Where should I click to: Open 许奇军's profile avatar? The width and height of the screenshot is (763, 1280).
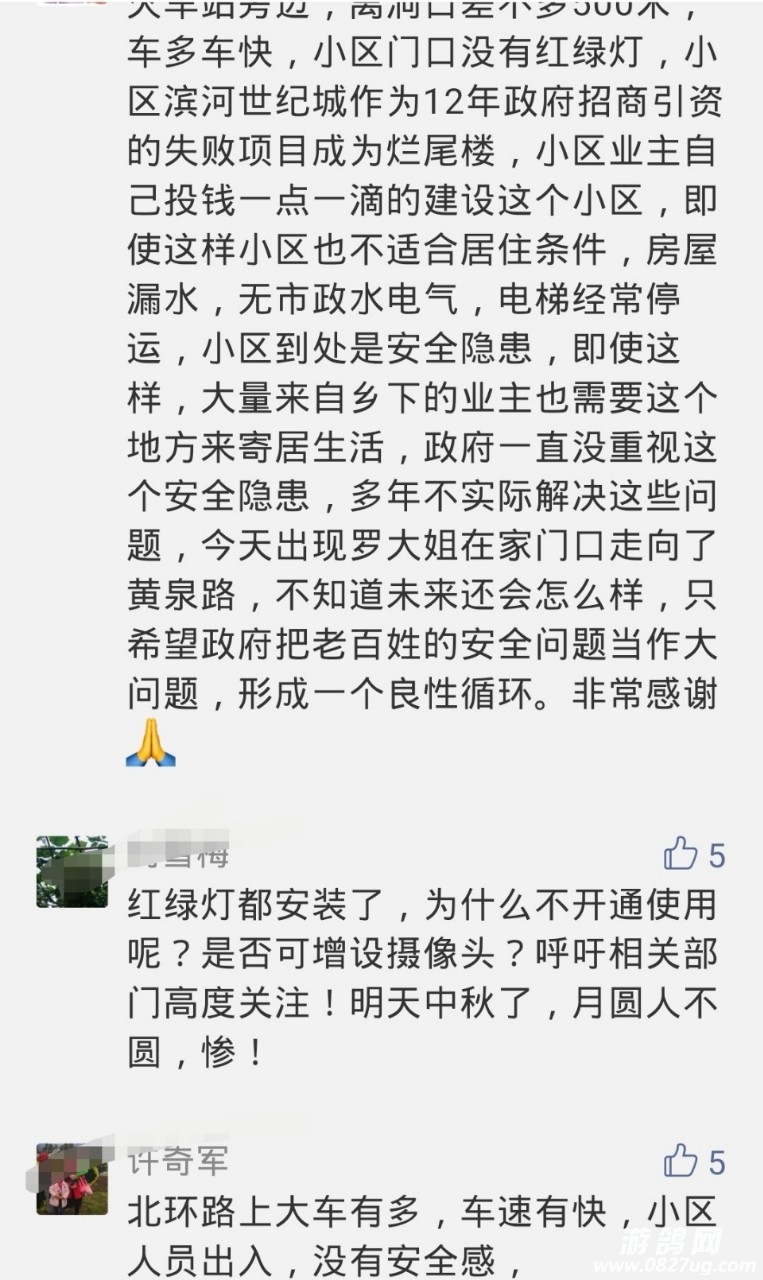tap(72, 1179)
